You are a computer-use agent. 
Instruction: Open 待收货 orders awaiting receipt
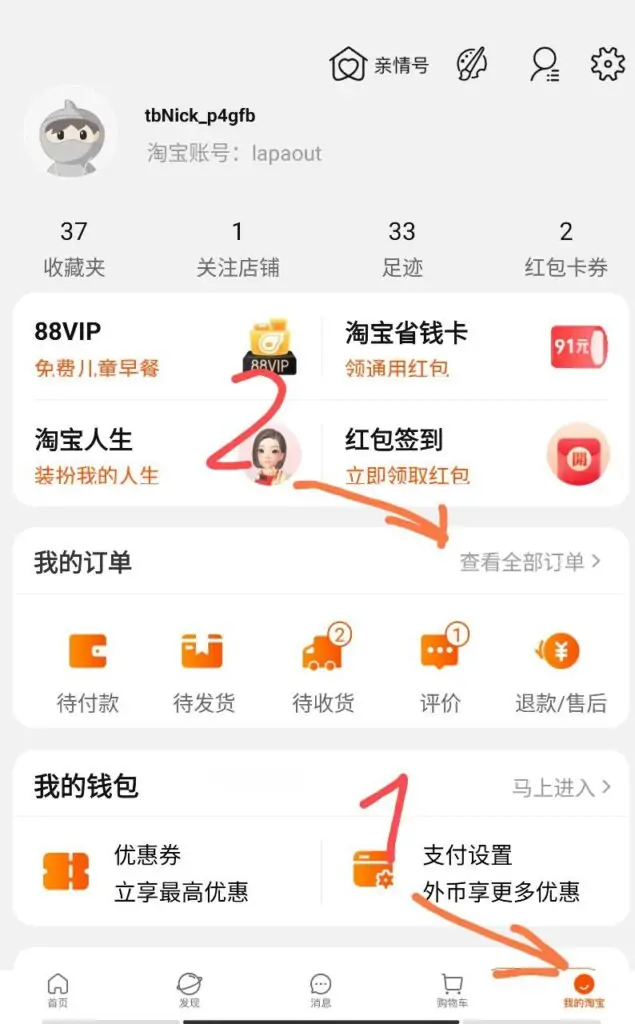click(323, 672)
